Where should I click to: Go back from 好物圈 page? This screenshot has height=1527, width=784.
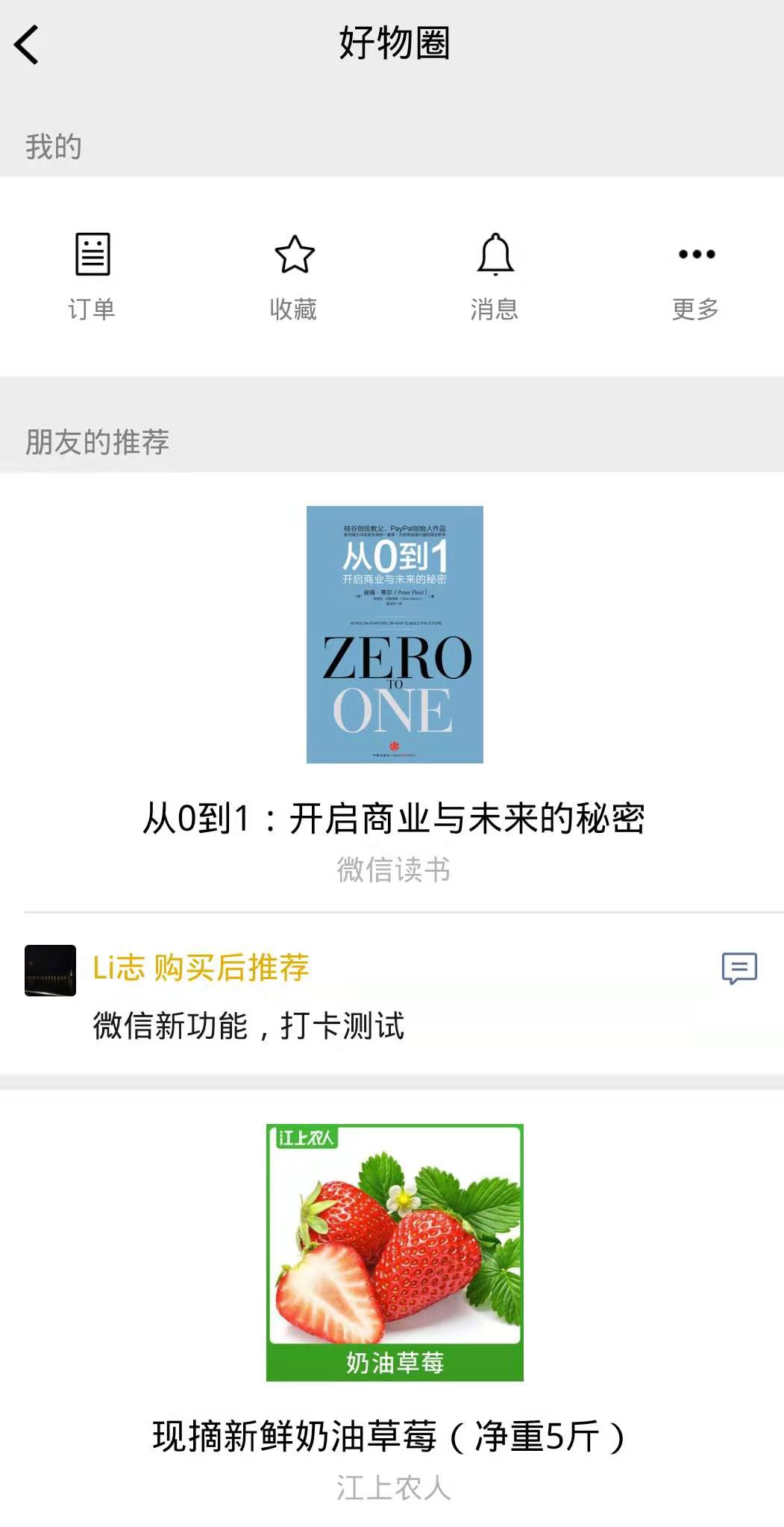tap(27, 45)
